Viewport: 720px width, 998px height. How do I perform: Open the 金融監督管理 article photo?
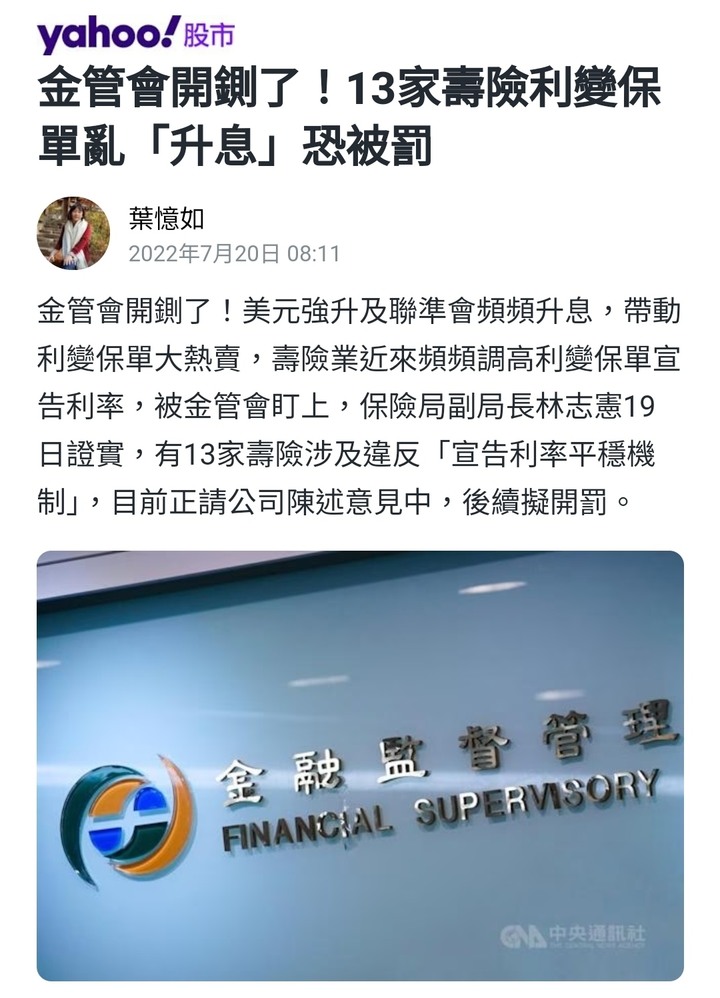click(360, 765)
